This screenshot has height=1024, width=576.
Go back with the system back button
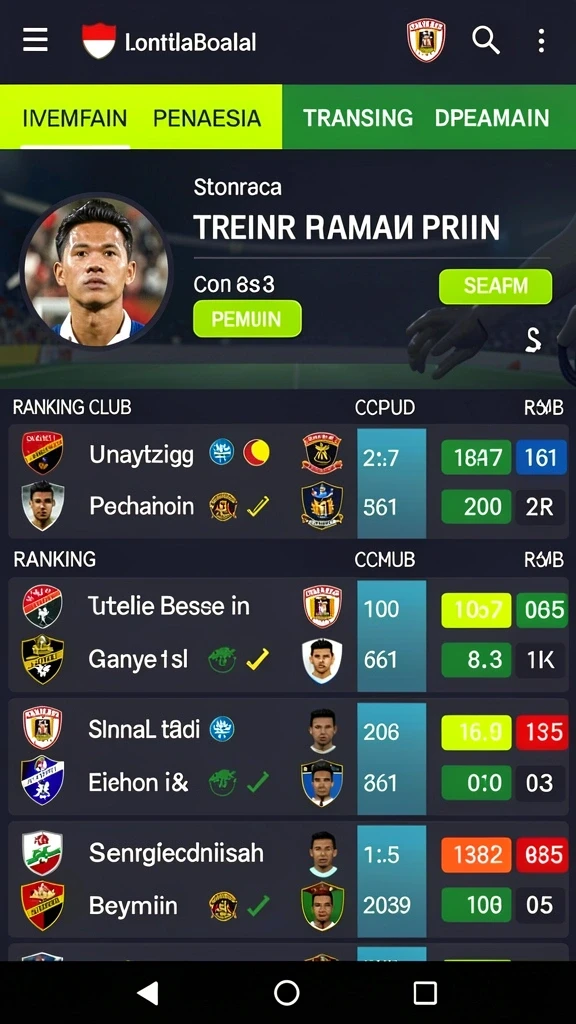[148, 993]
